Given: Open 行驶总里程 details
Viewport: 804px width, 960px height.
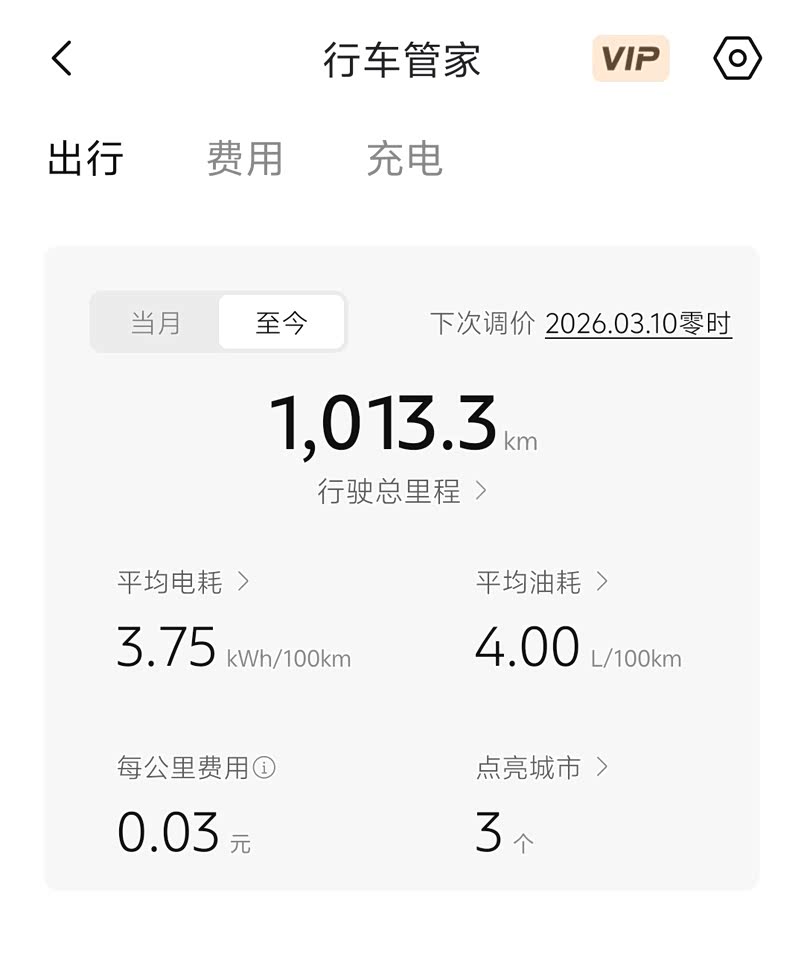Looking at the screenshot, I should [x=402, y=491].
